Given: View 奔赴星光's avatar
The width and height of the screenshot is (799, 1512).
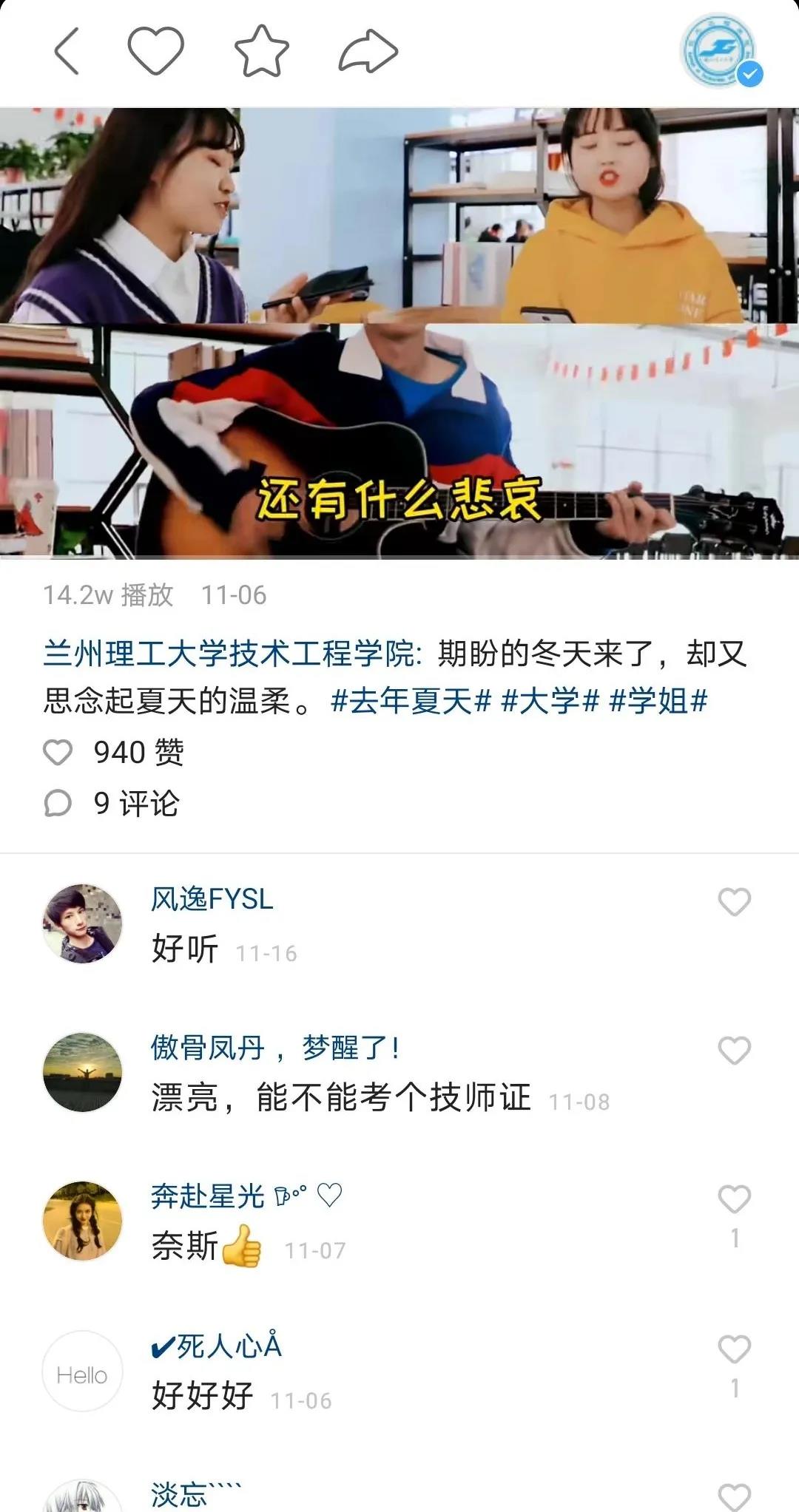Looking at the screenshot, I should pyautogui.click(x=82, y=1221).
